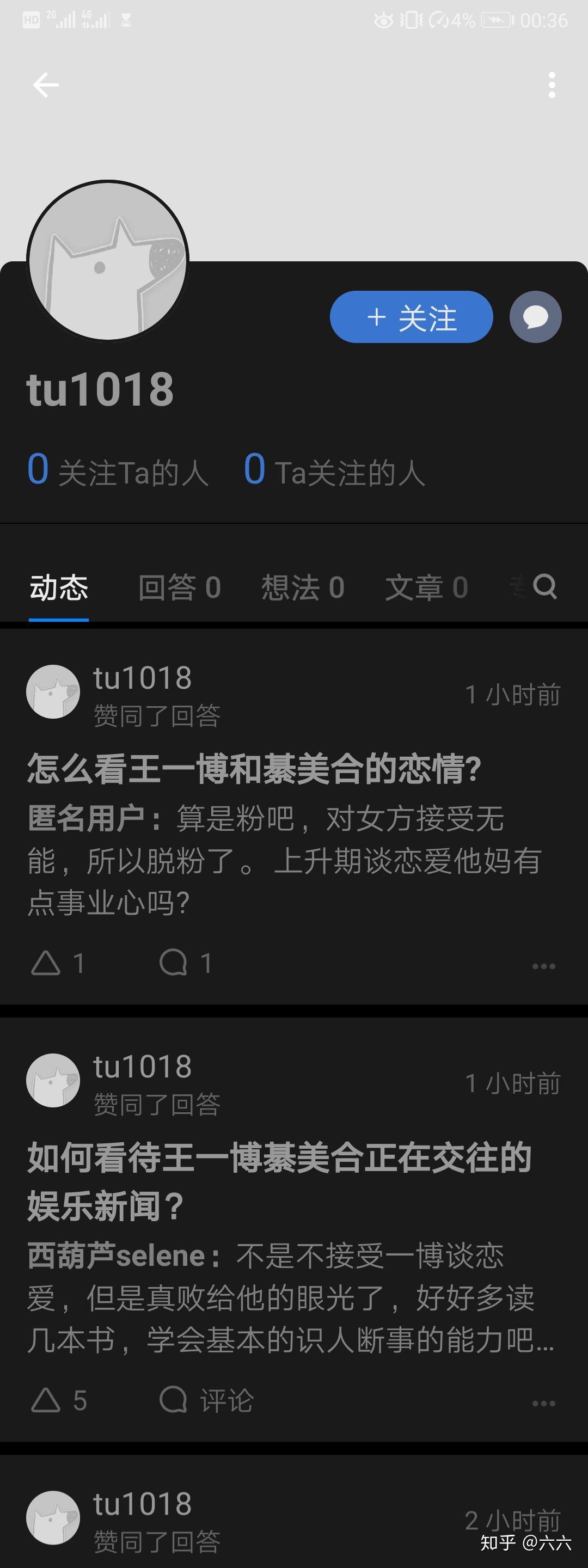Image resolution: width=588 pixels, height=1568 pixels.
Task: Open comments icon on the first answer
Action: click(175, 961)
